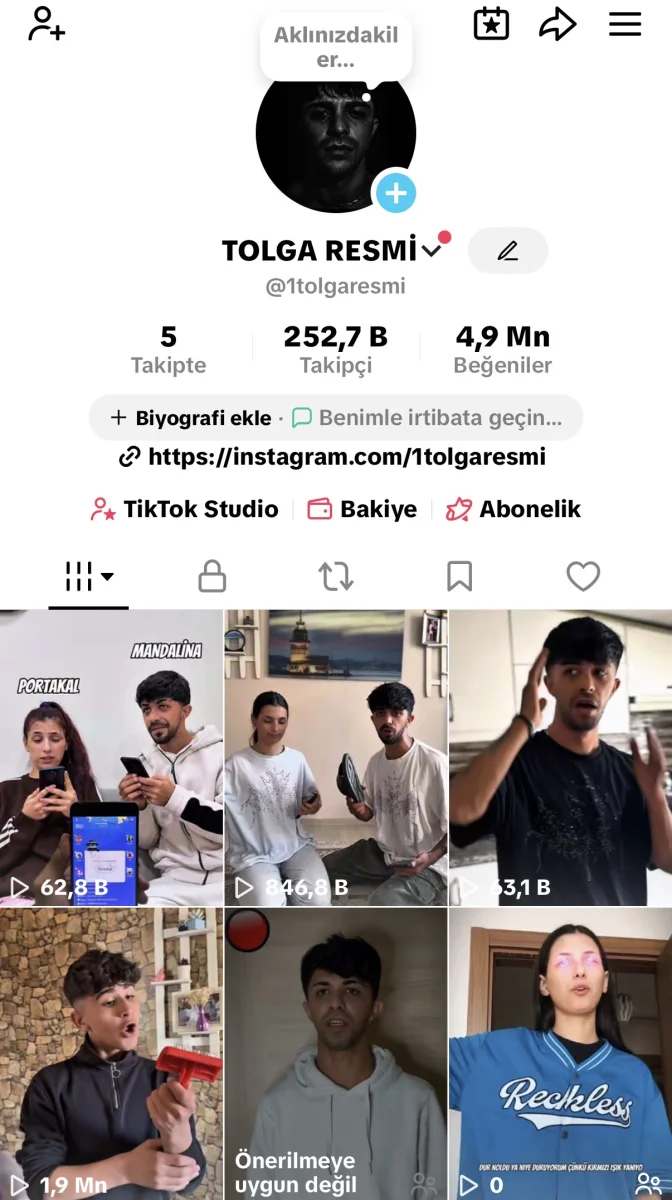Image resolution: width=672 pixels, height=1200 pixels.
Task: Add a bio with Biyografi ekle
Action: pos(192,418)
